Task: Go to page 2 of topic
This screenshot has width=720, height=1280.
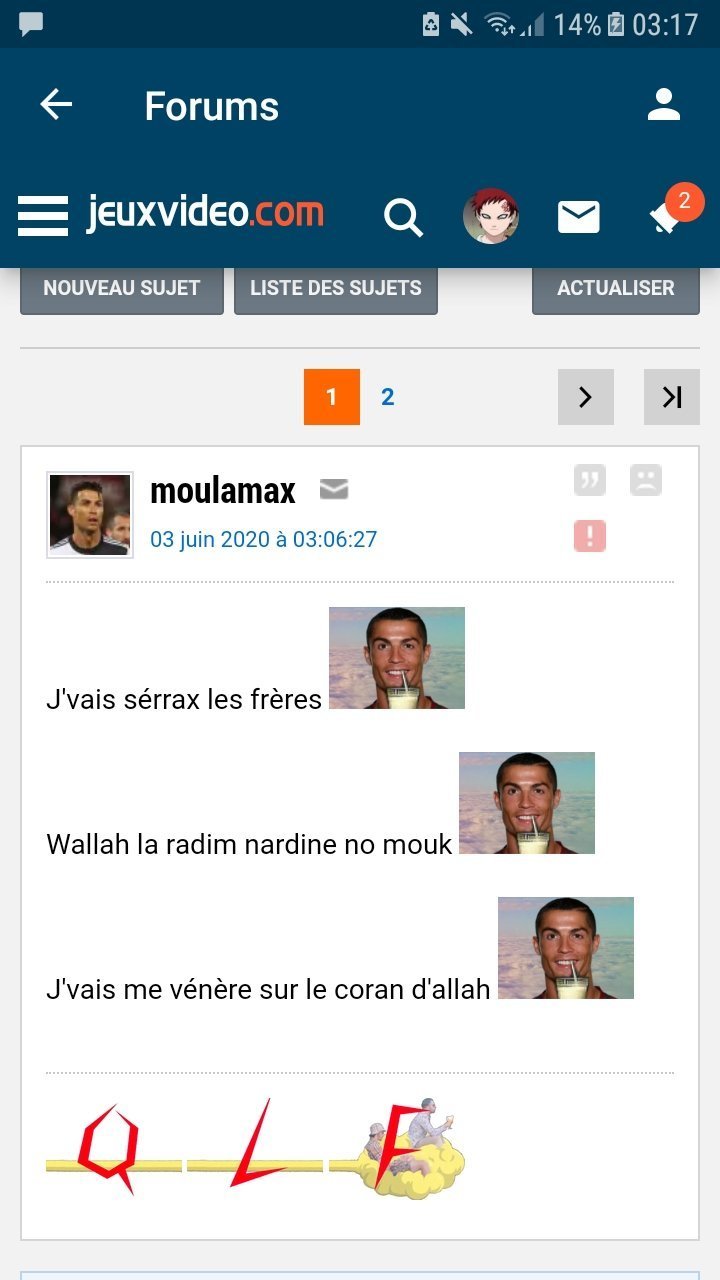Action: [388, 397]
